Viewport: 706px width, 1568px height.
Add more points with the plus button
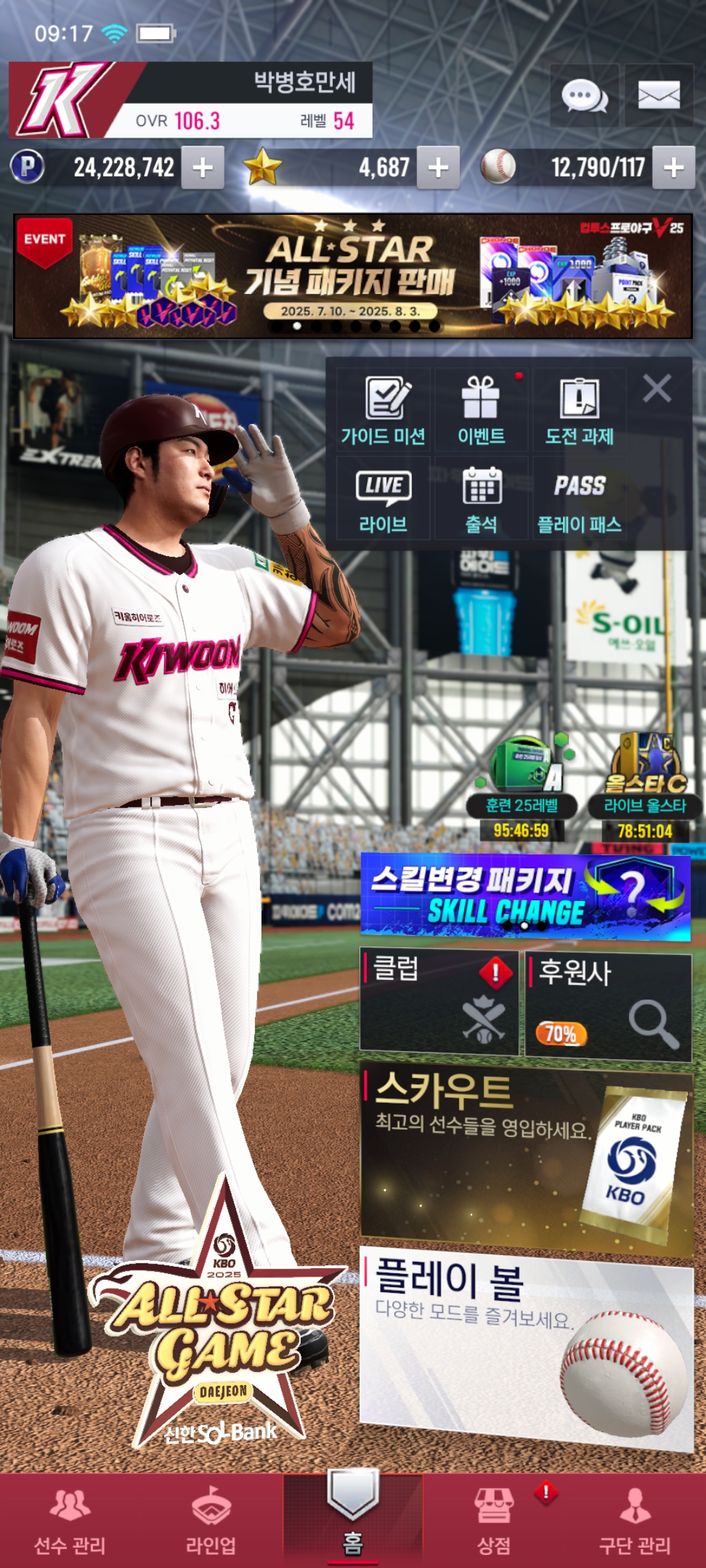pyautogui.click(x=203, y=168)
